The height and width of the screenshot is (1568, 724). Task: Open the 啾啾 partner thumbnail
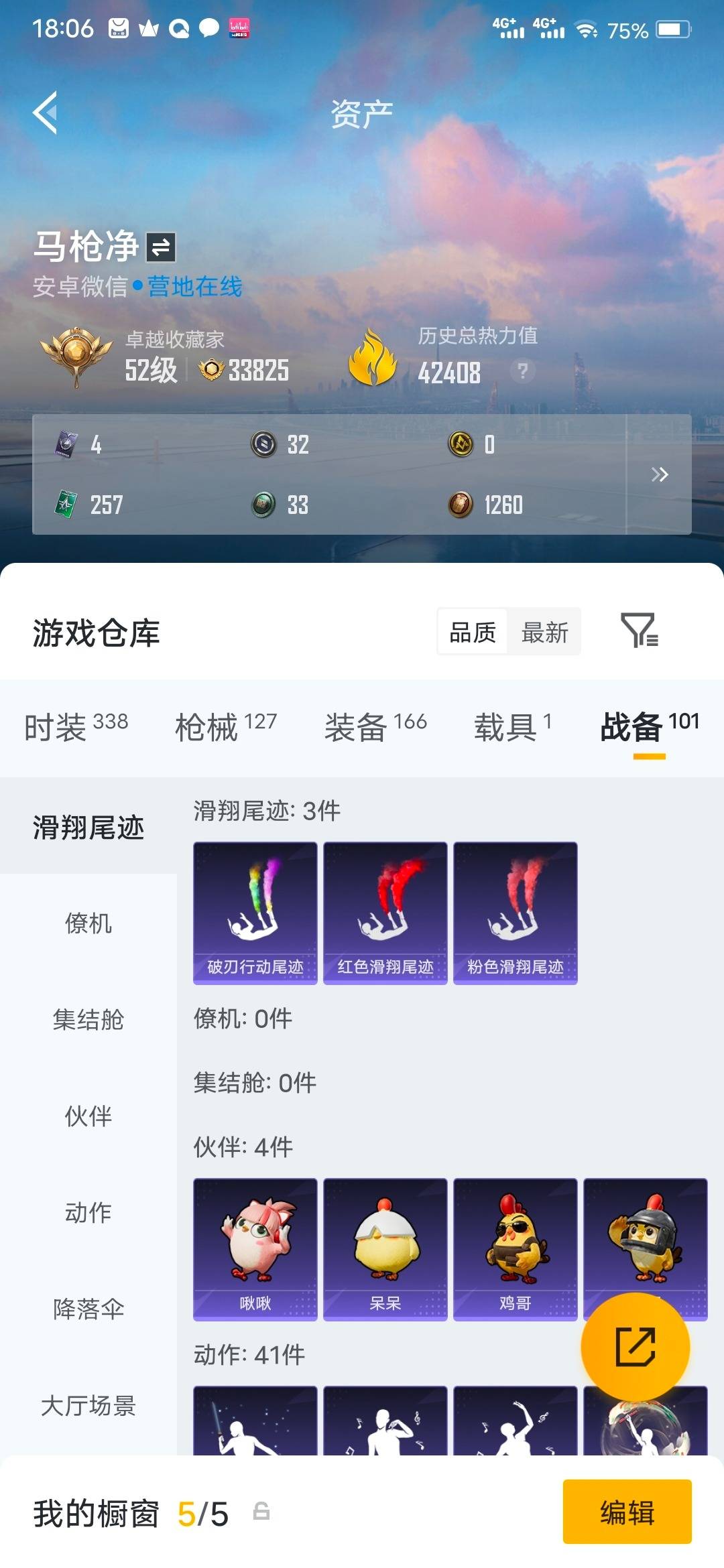pos(255,1246)
